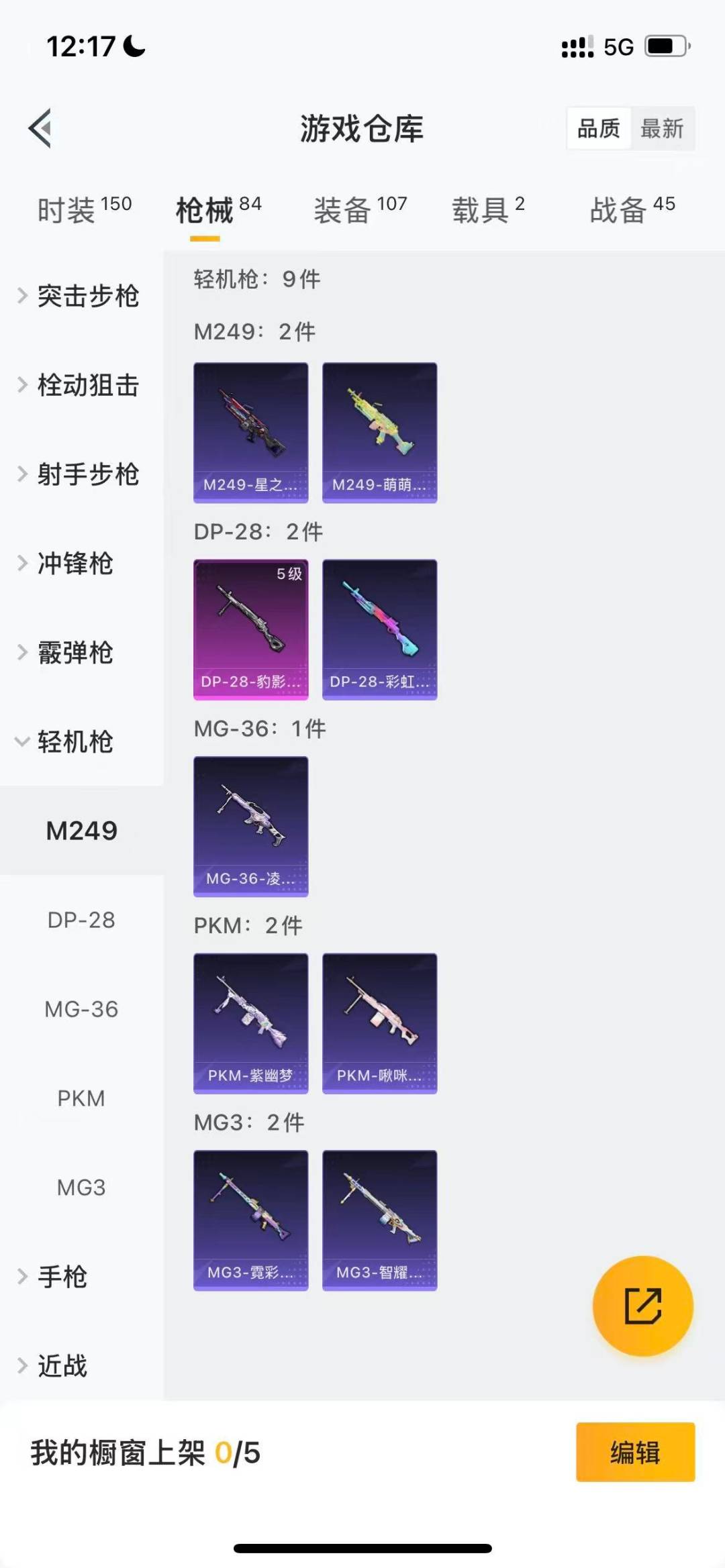725x1568 pixels.
Task: Expand the 突击步枪 category
Action: coord(87,296)
